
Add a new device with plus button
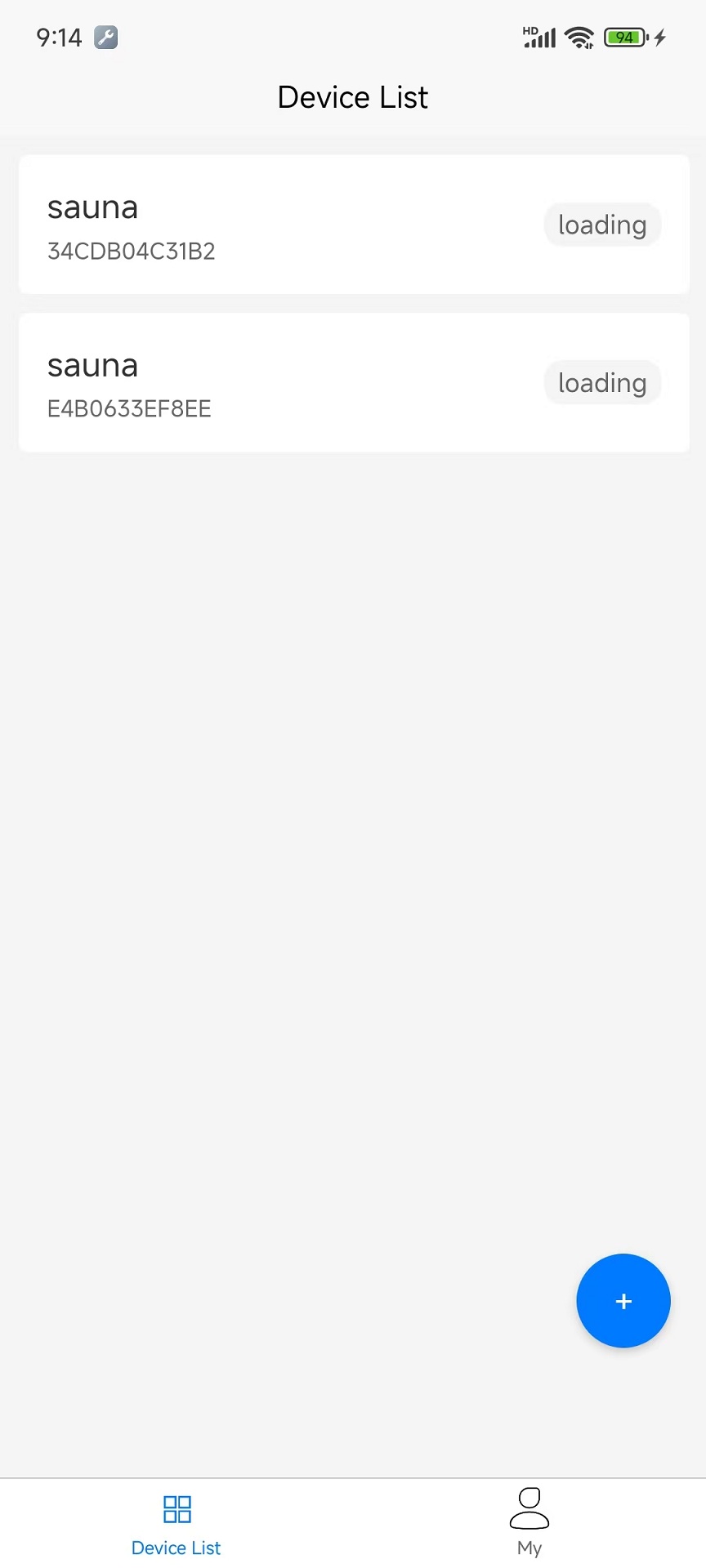623,1300
